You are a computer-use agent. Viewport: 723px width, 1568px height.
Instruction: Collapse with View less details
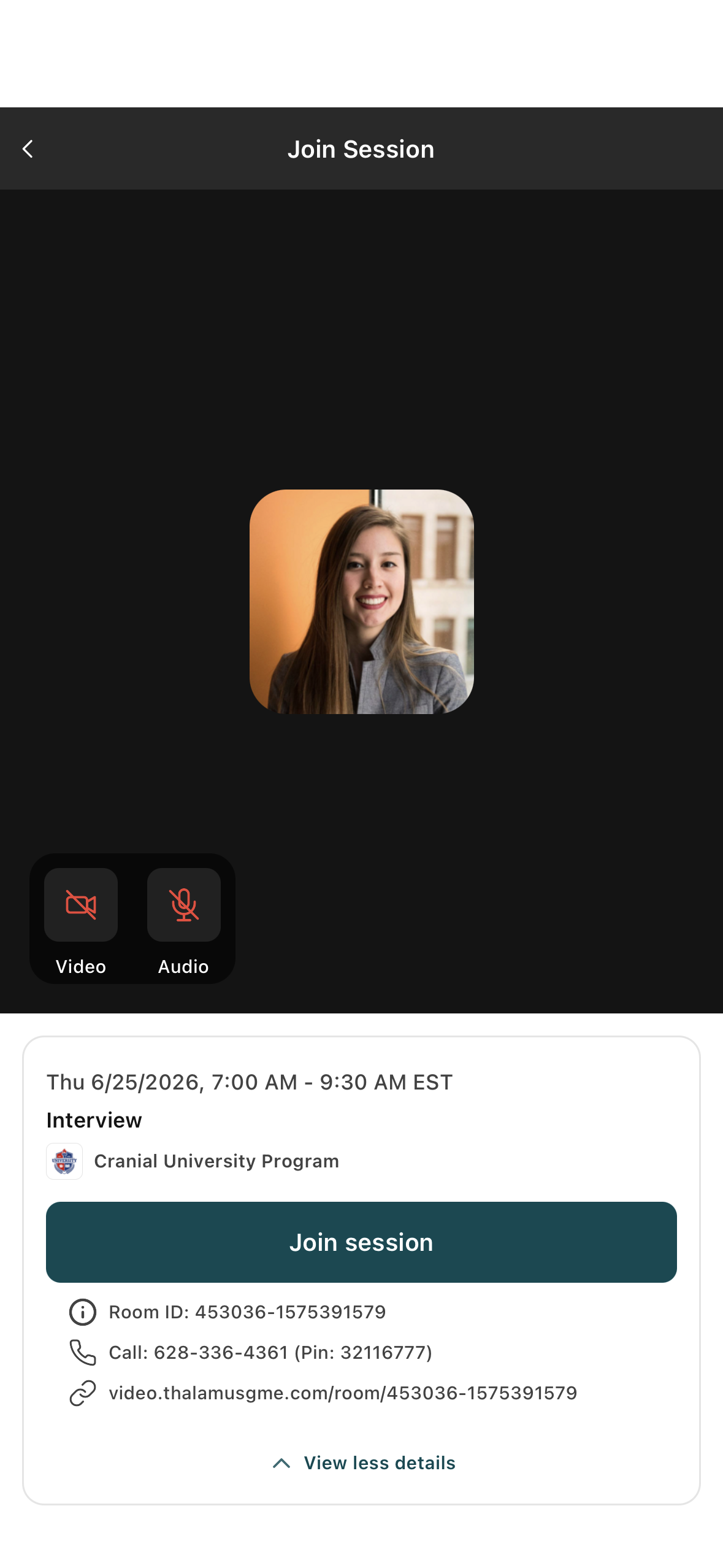[x=364, y=1462]
